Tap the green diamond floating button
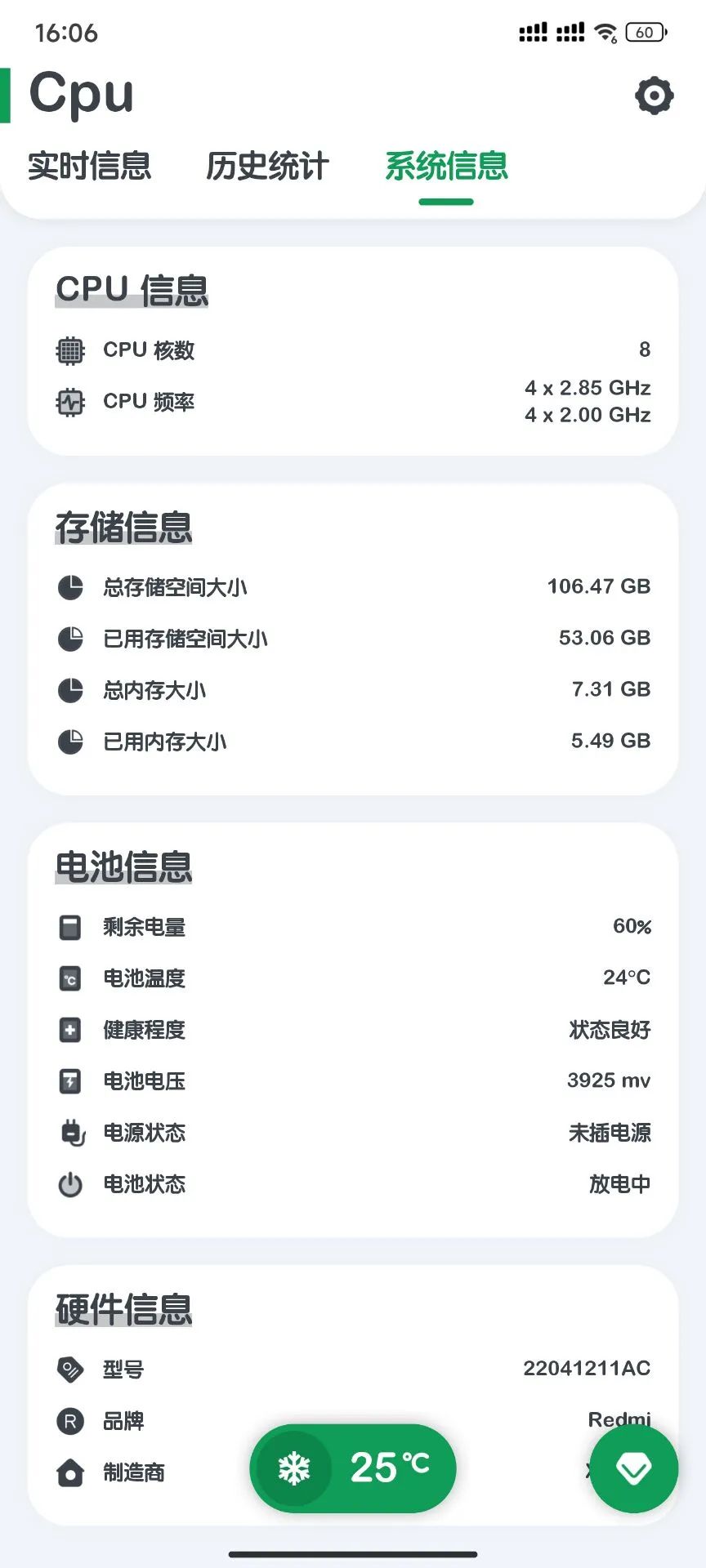 pos(633,1469)
